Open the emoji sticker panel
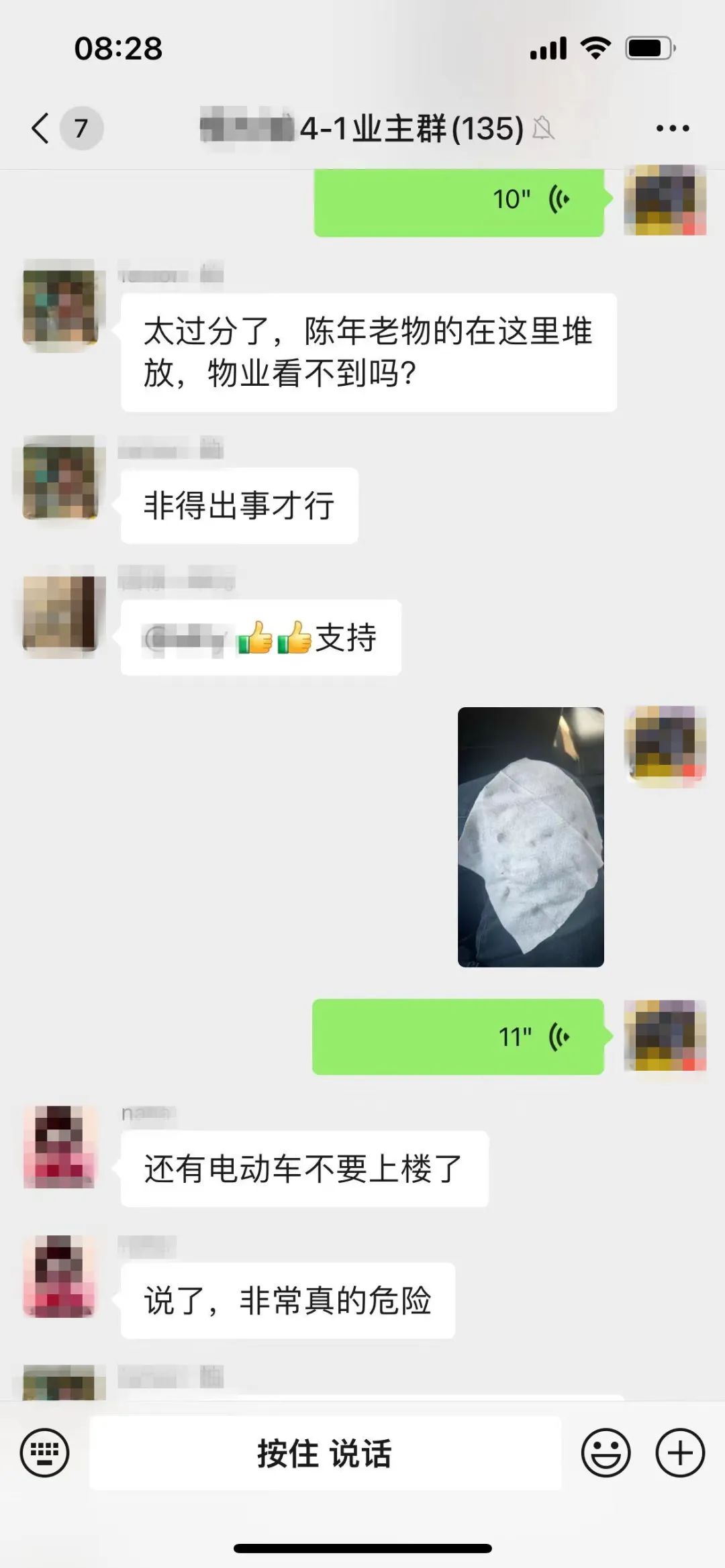 (x=606, y=1453)
